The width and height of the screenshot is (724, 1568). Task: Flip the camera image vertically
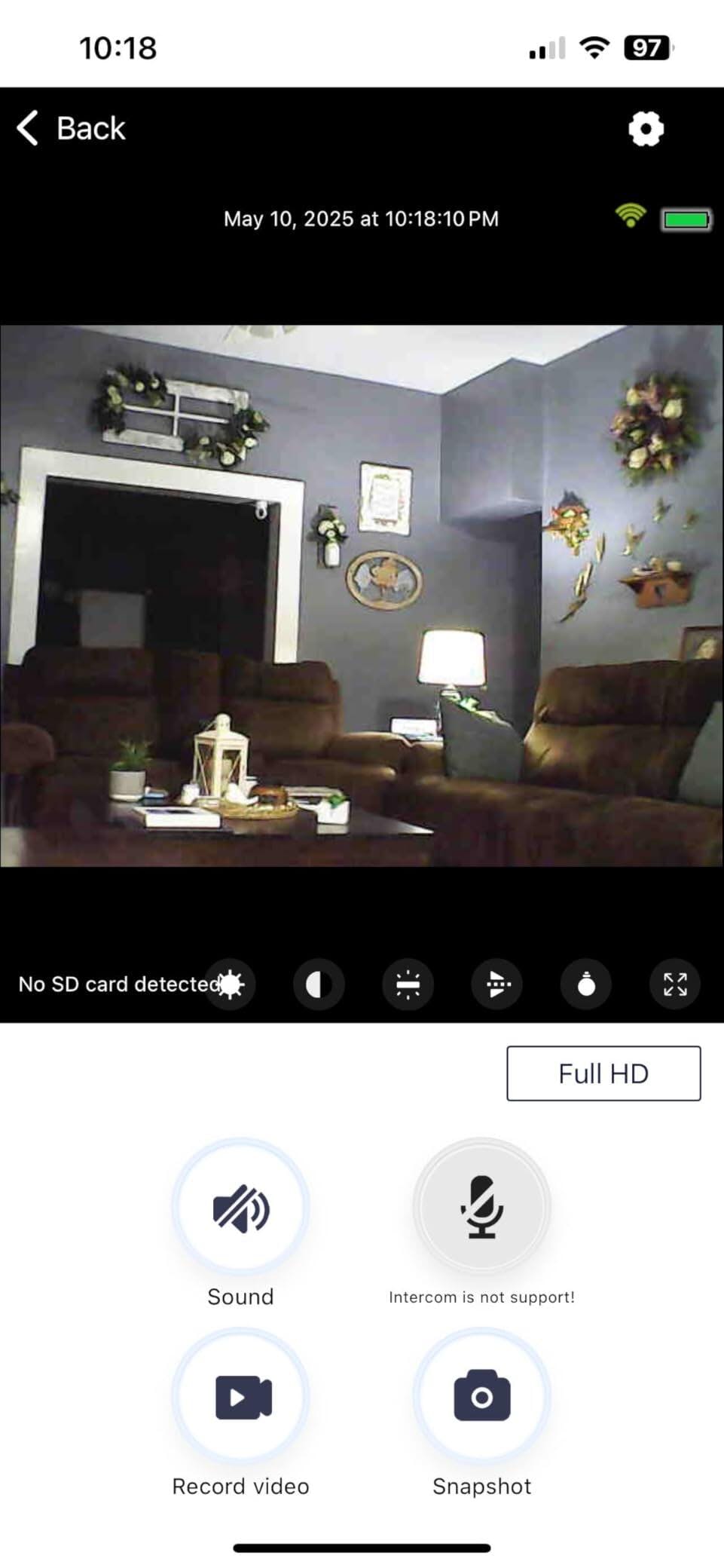pos(496,984)
